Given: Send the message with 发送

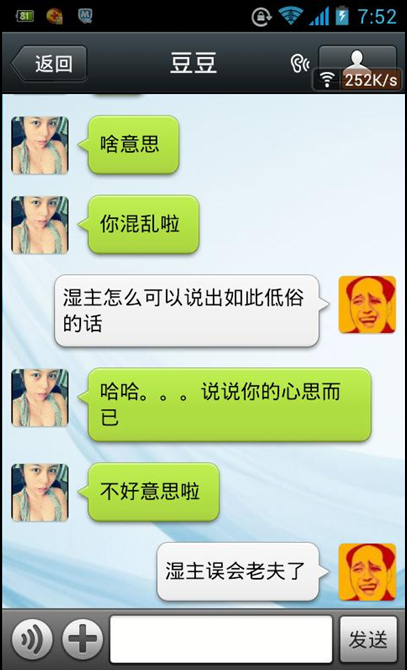Looking at the screenshot, I should pyautogui.click(x=368, y=639).
